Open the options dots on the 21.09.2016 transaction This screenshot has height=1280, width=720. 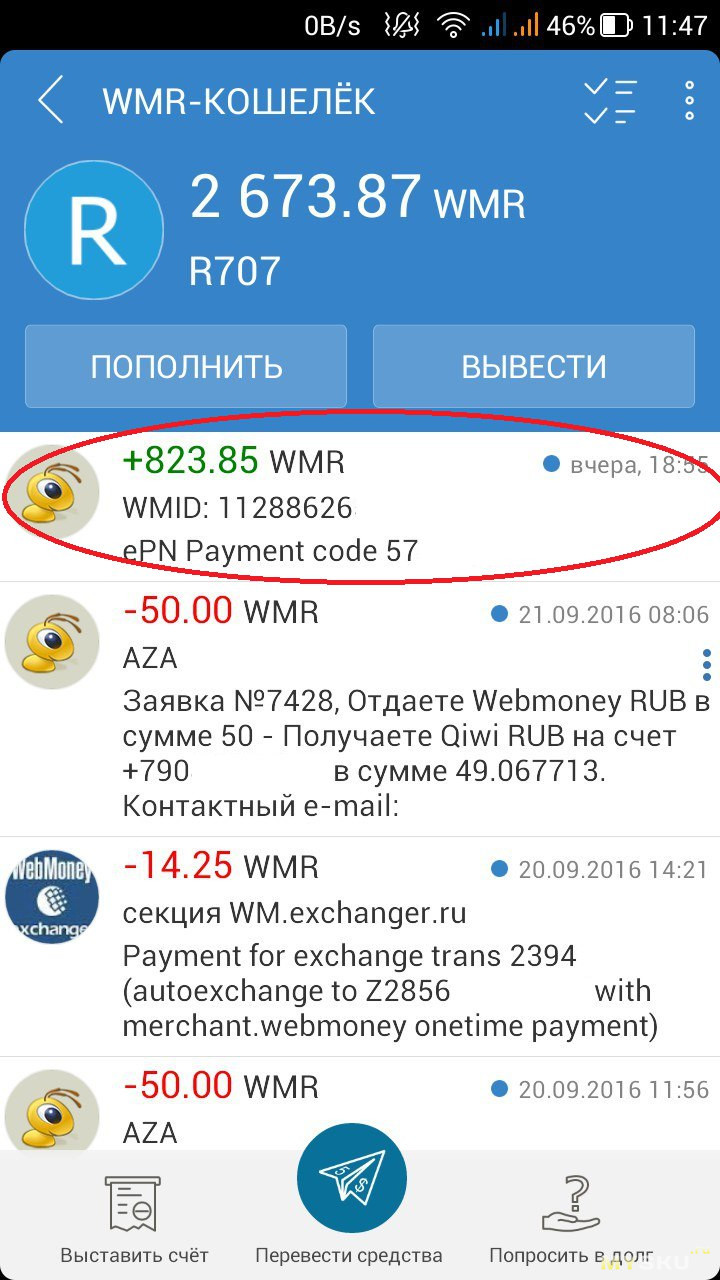click(706, 664)
